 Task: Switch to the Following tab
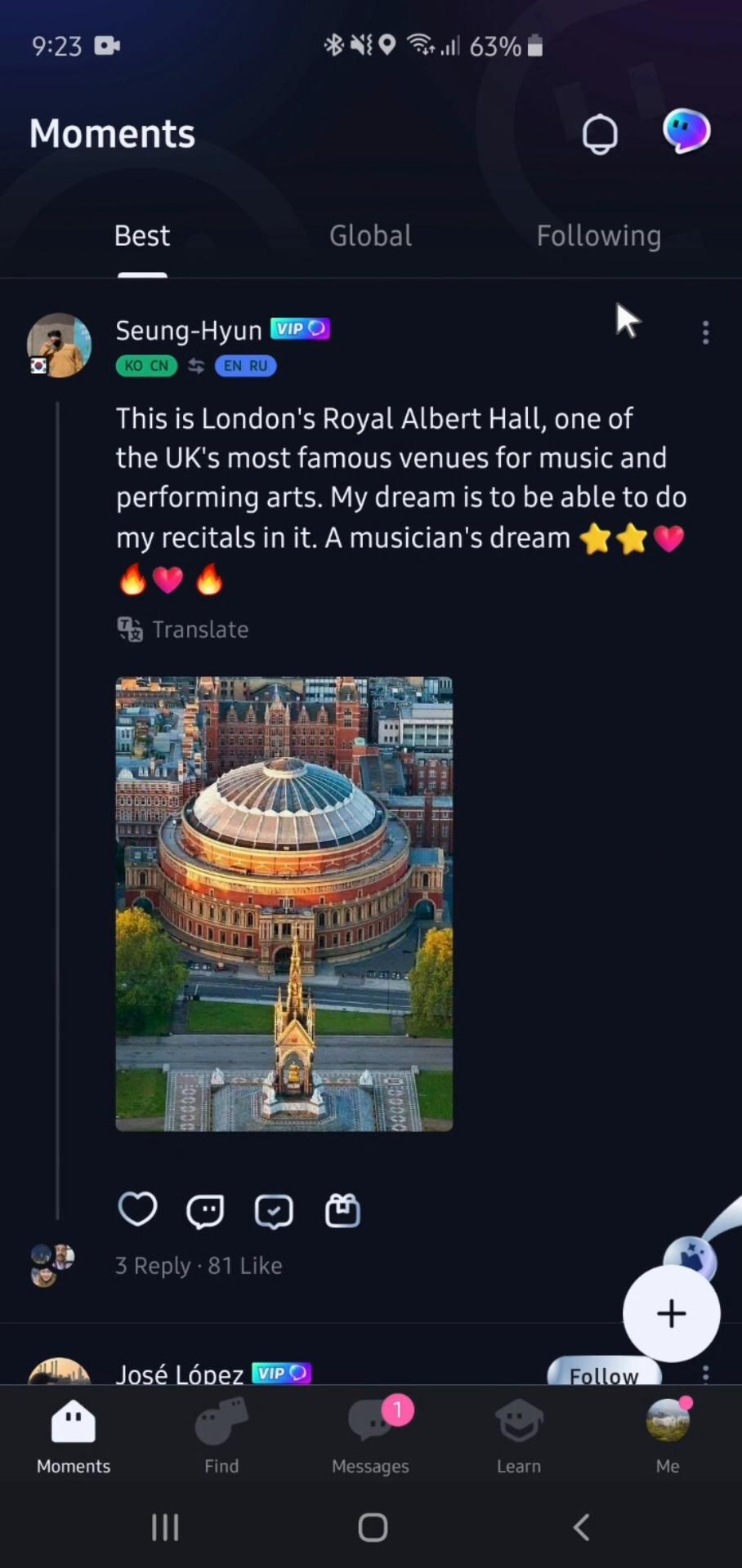598,236
